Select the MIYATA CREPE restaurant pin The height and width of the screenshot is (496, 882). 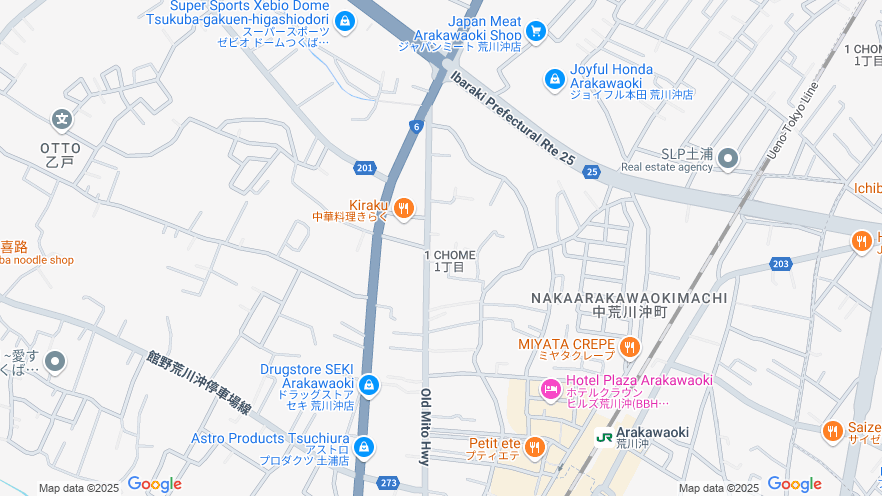click(x=629, y=347)
